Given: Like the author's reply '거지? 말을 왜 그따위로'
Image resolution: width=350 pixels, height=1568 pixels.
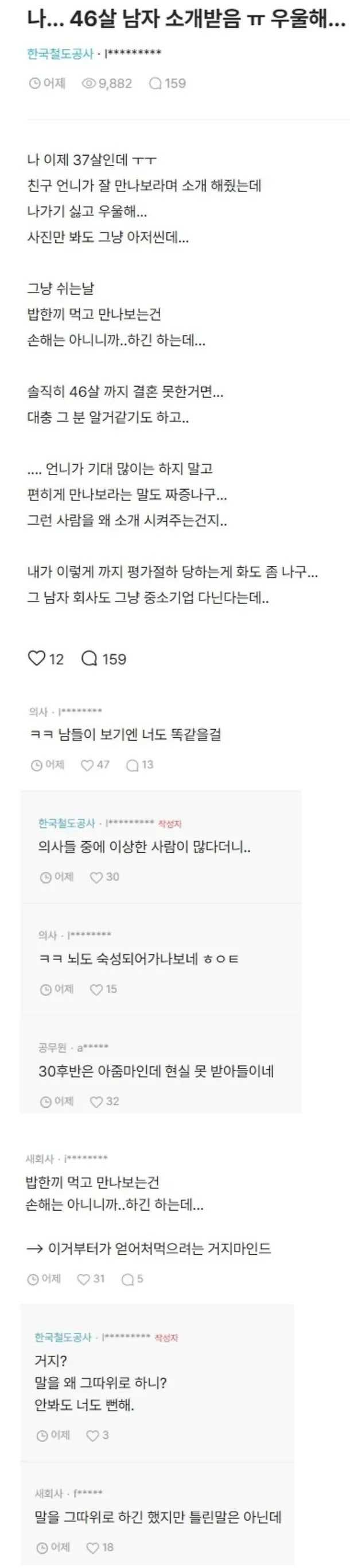Looking at the screenshot, I should point(92,1435).
